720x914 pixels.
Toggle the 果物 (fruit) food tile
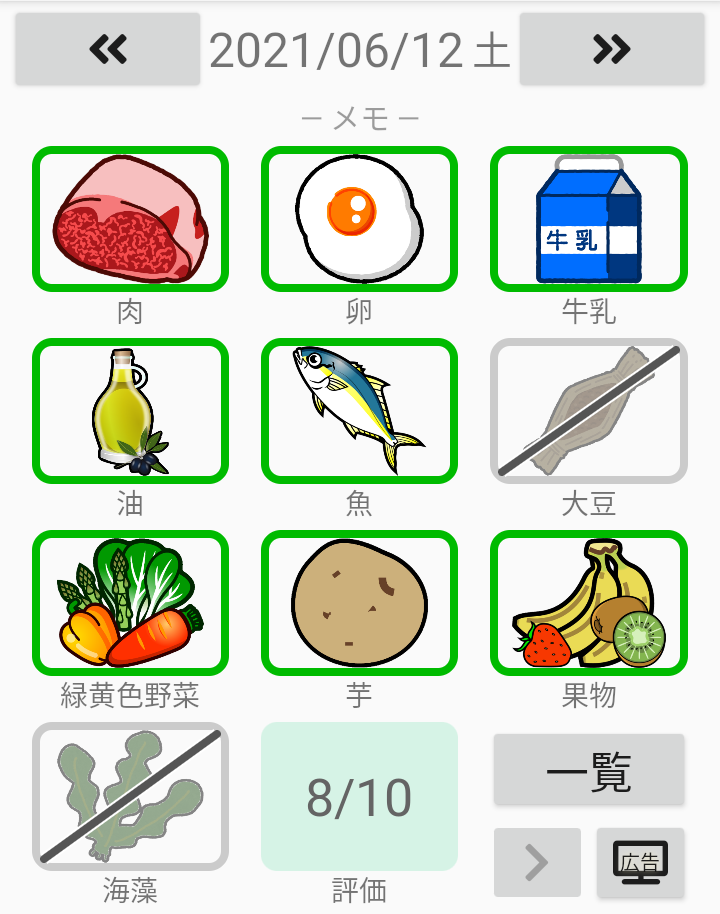[588, 603]
